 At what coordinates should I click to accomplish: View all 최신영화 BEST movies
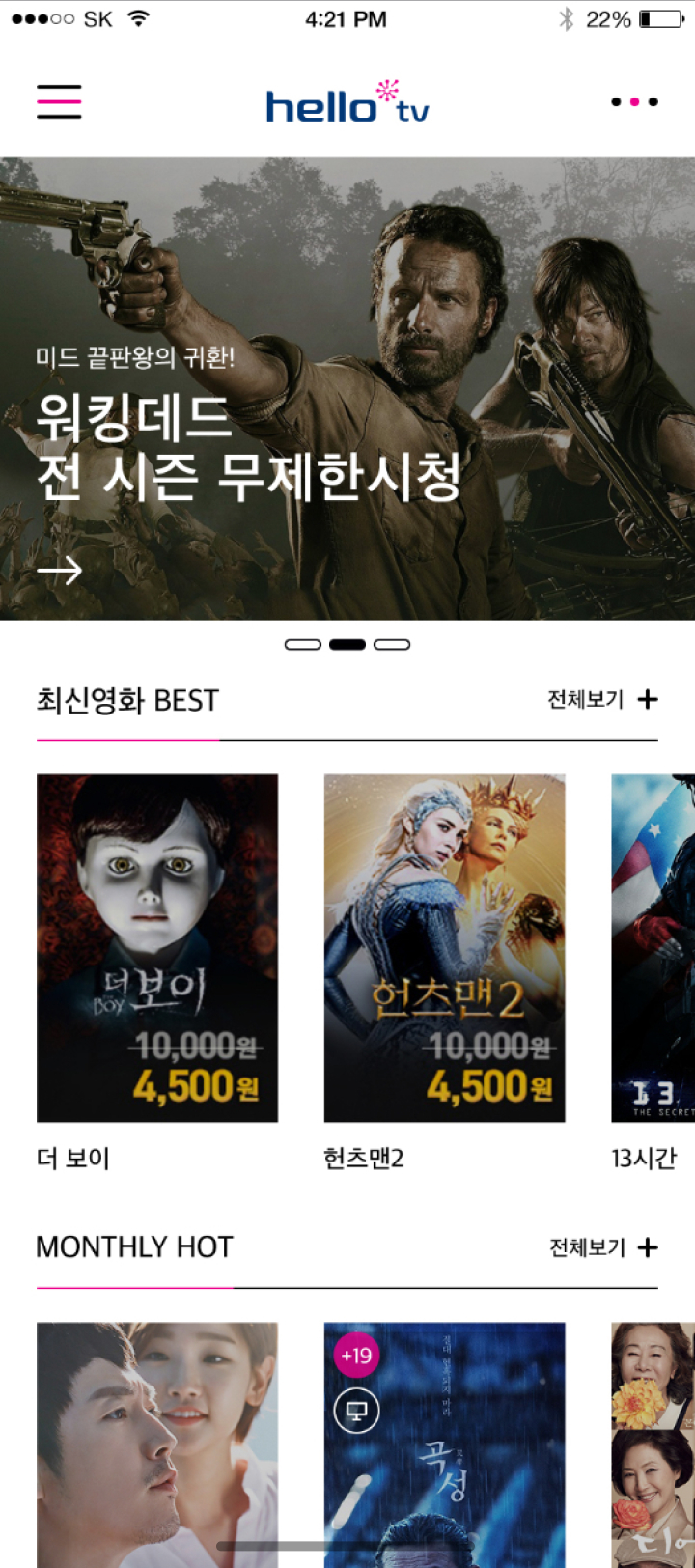[602, 699]
